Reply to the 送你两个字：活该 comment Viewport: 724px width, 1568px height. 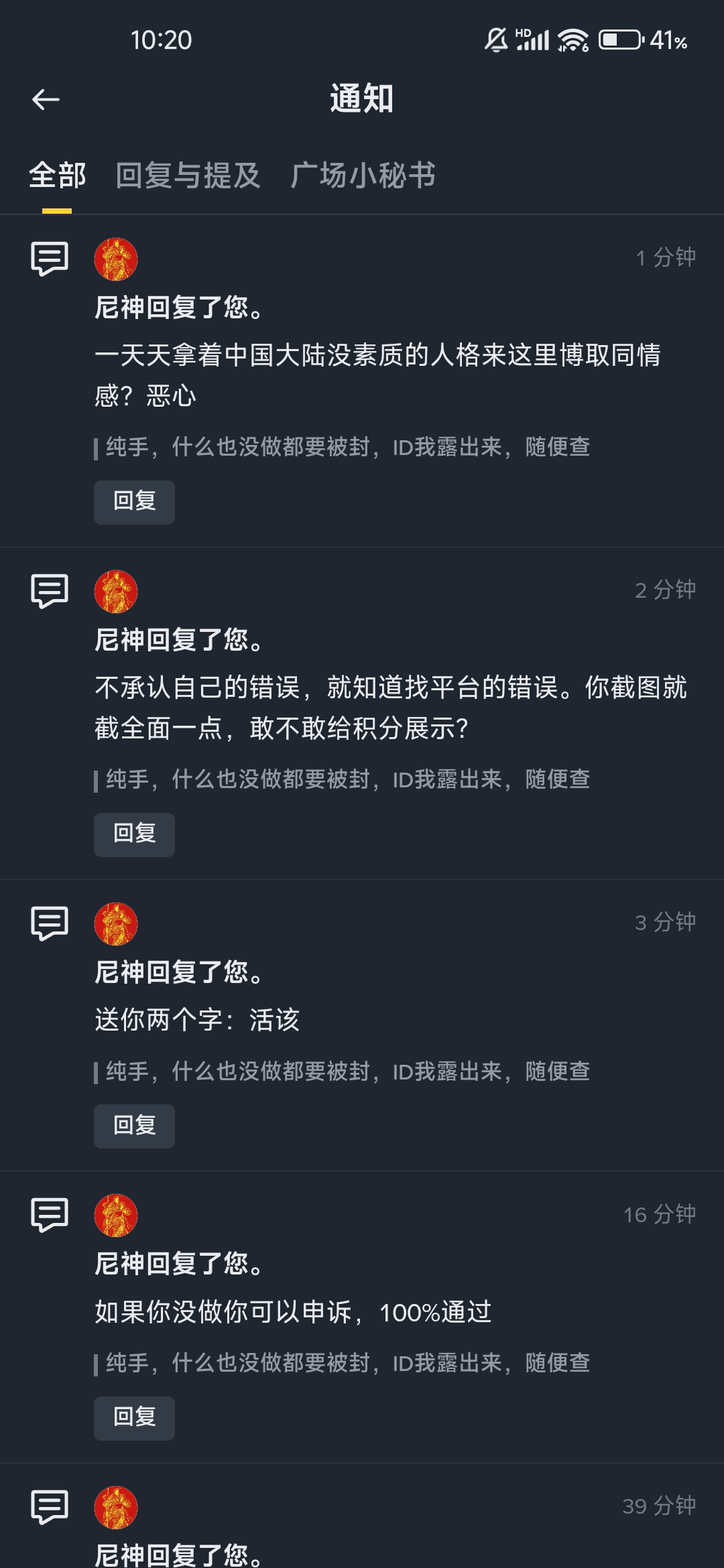[134, 1126]
